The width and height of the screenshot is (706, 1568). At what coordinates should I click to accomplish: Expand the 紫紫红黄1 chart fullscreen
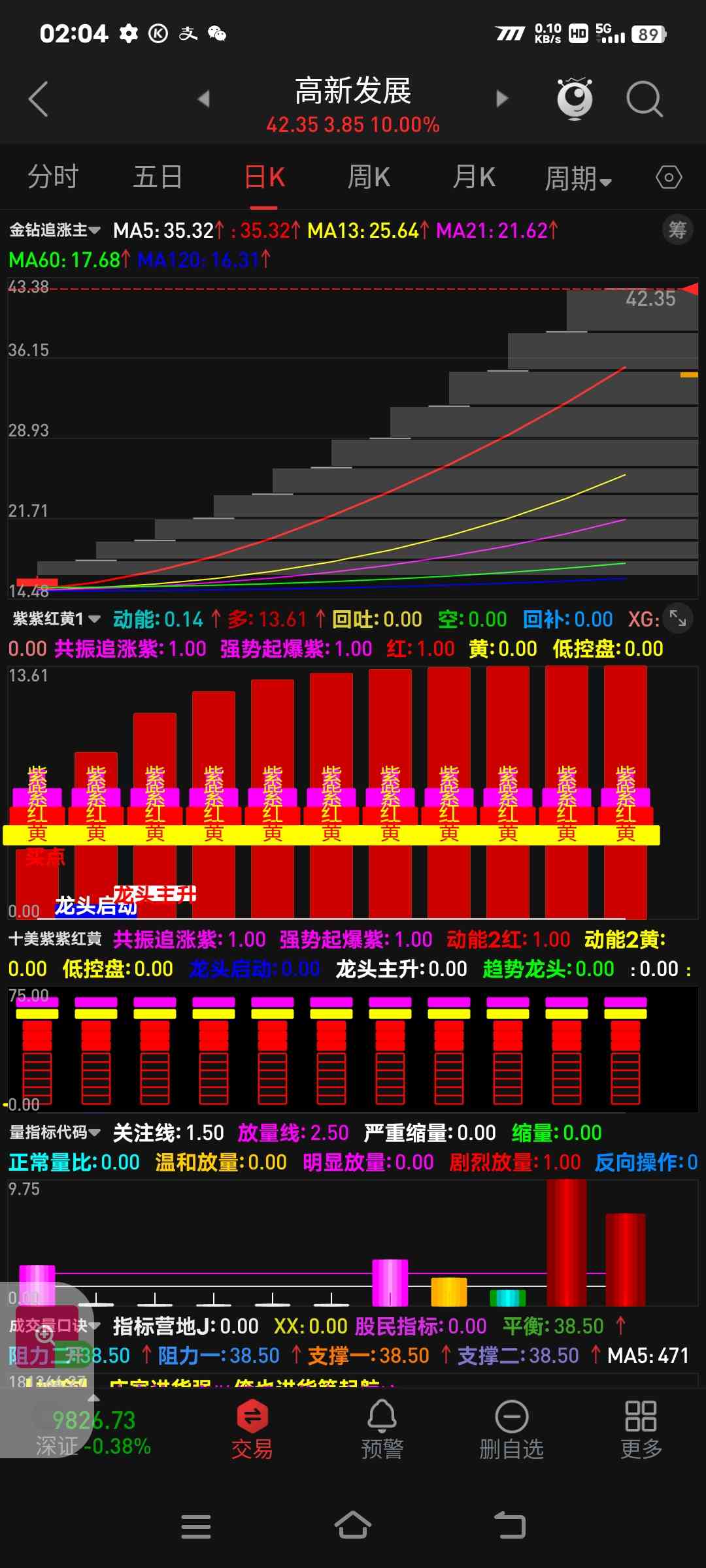point(677,618)
